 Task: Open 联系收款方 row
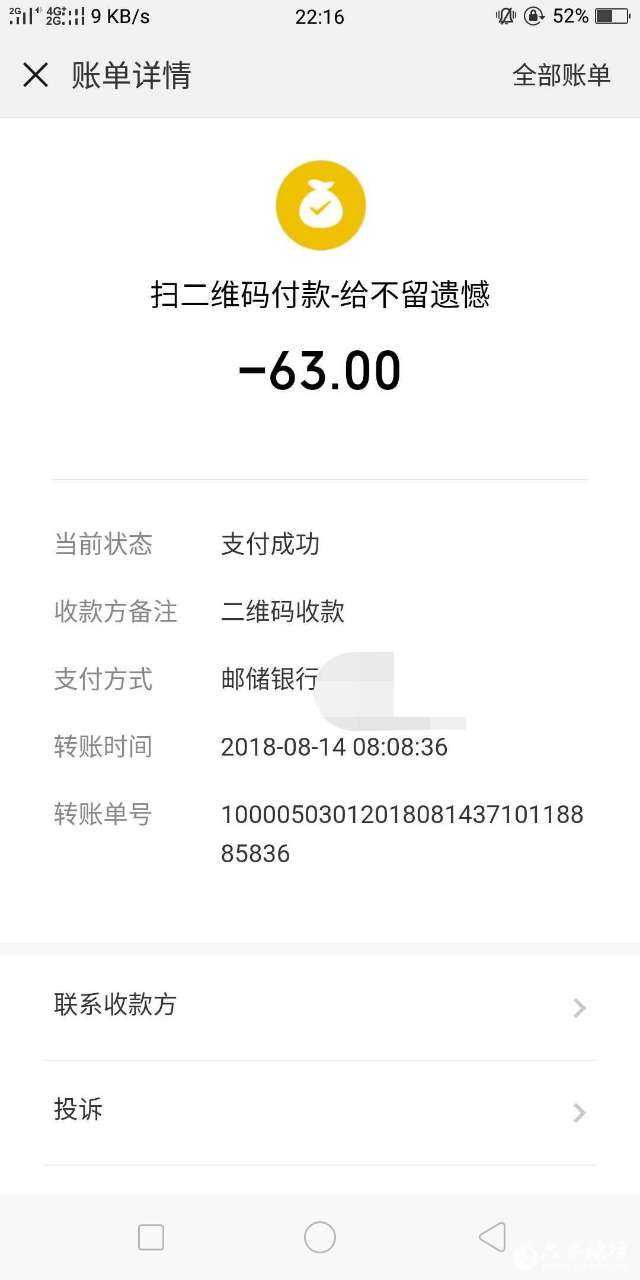click(320, 1006)
